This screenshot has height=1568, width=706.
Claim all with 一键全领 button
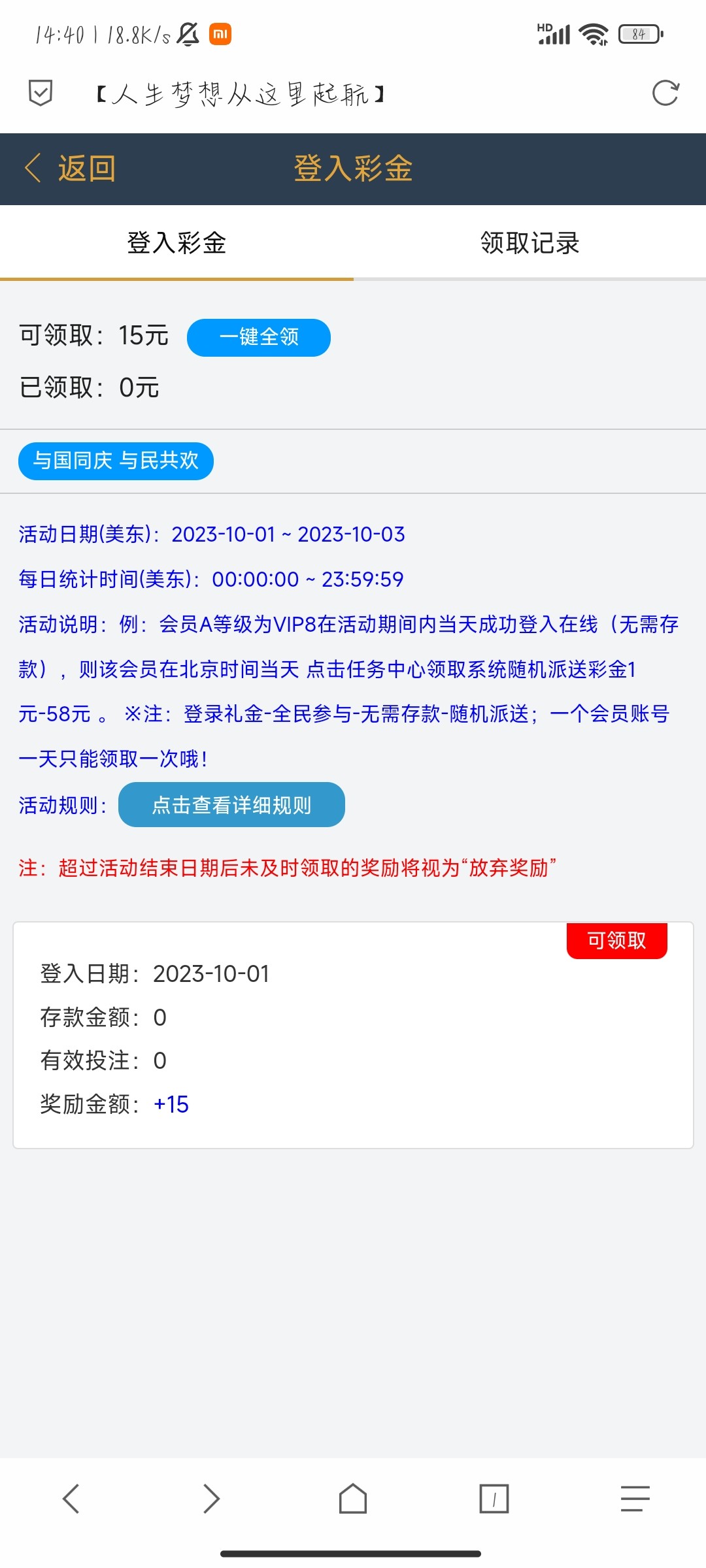259,337
